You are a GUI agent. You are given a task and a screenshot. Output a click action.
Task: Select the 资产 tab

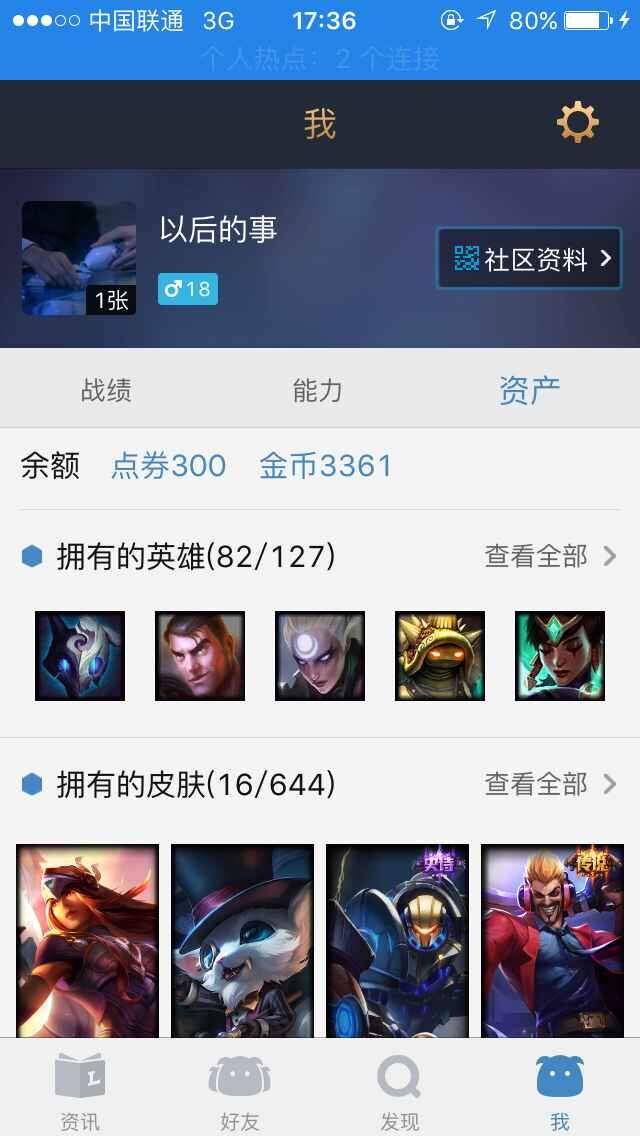coord(529,390)
